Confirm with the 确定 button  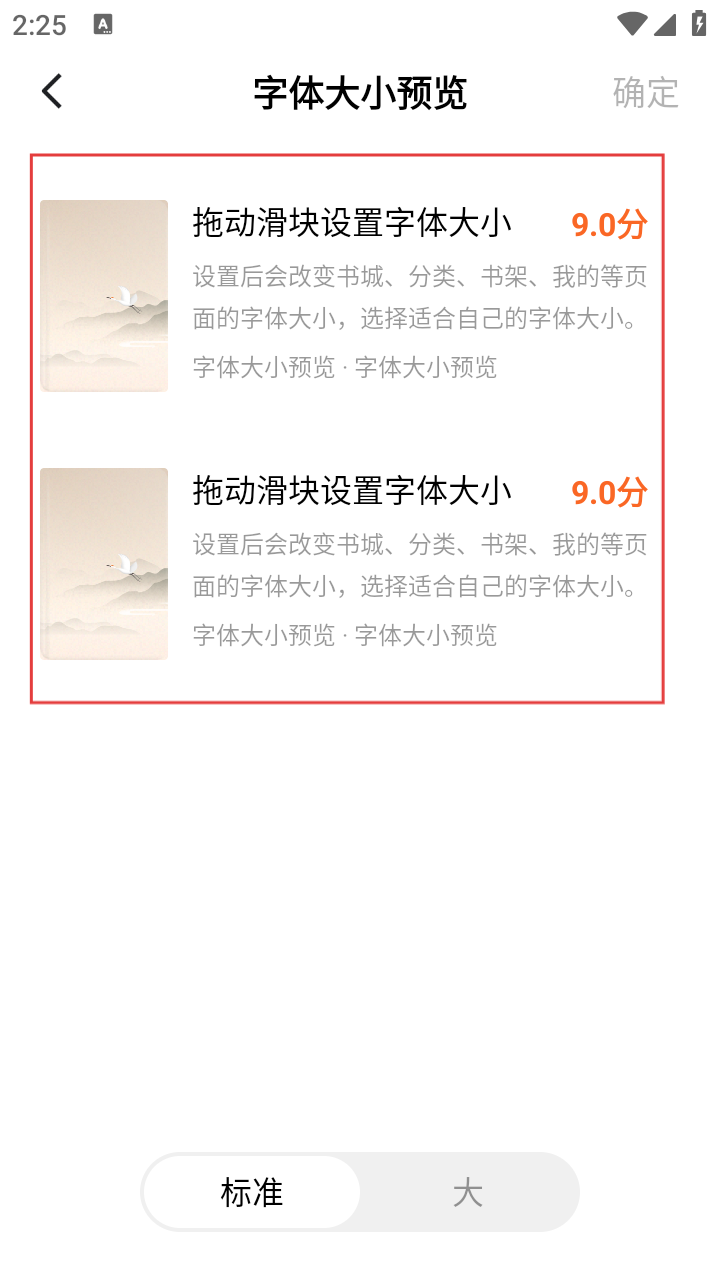click(645, 92)
